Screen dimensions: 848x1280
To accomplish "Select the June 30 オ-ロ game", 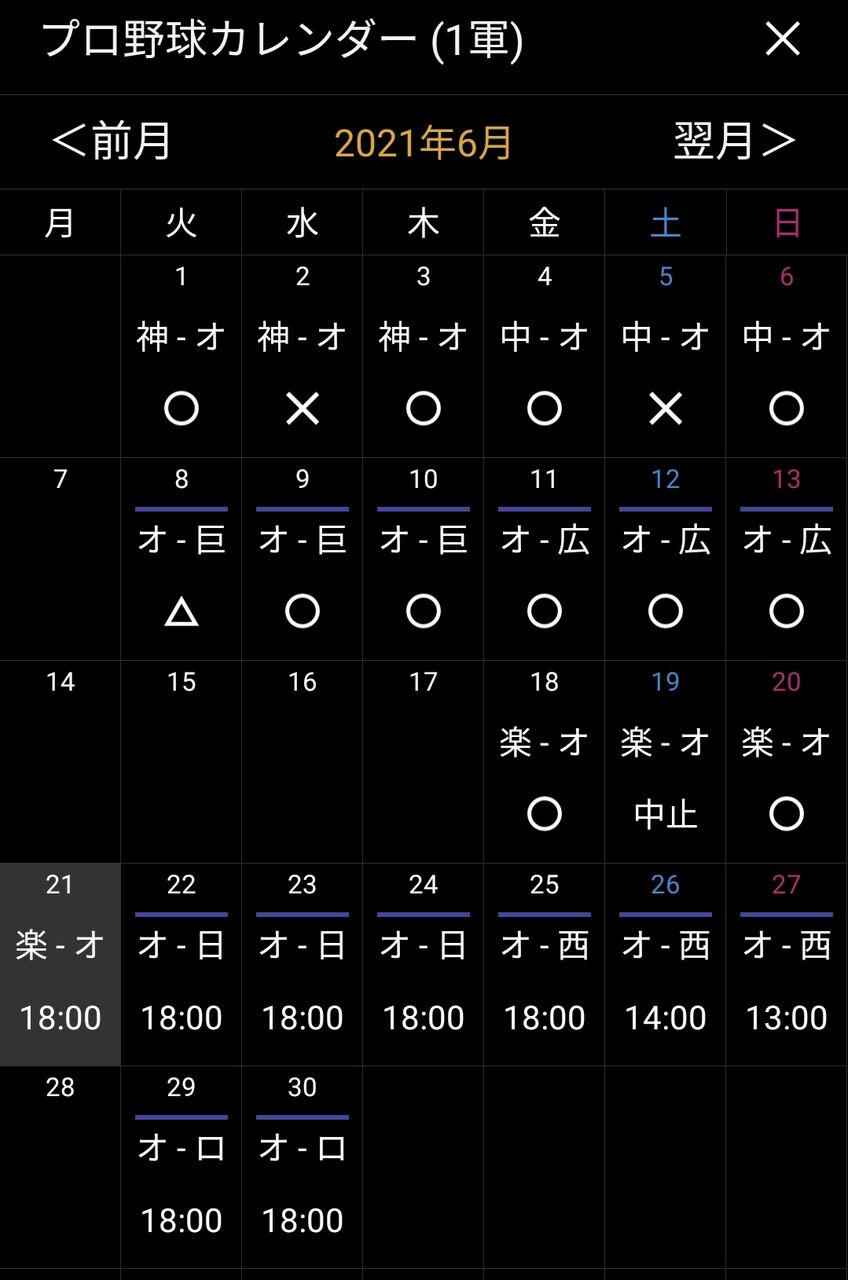I will [302, 1168].
